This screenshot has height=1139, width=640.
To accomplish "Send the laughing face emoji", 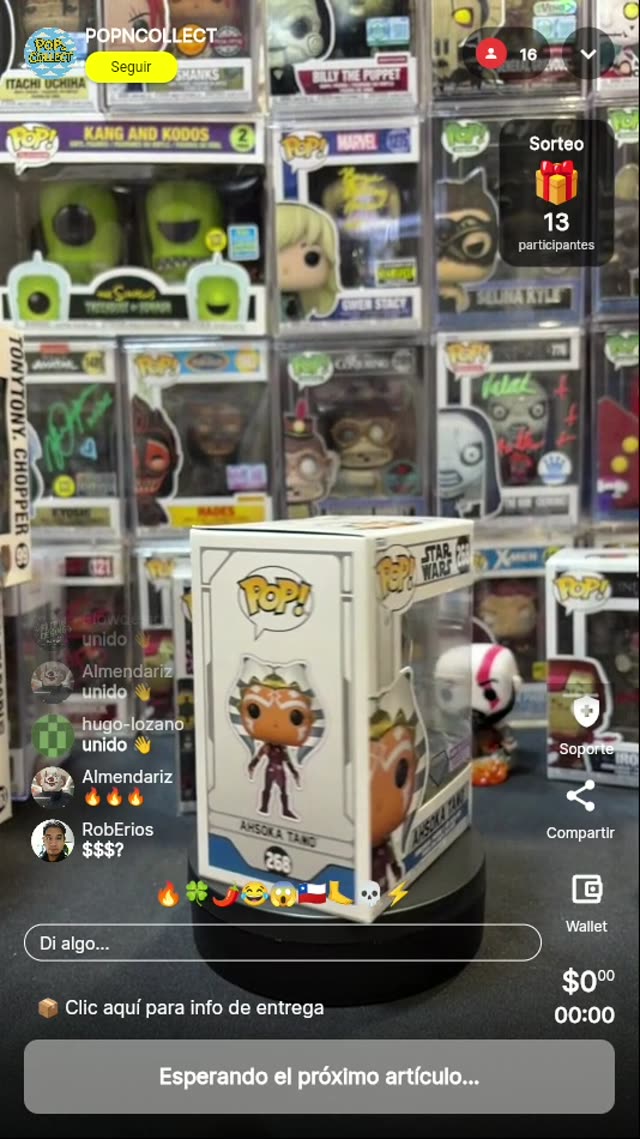I will point(254,894).
